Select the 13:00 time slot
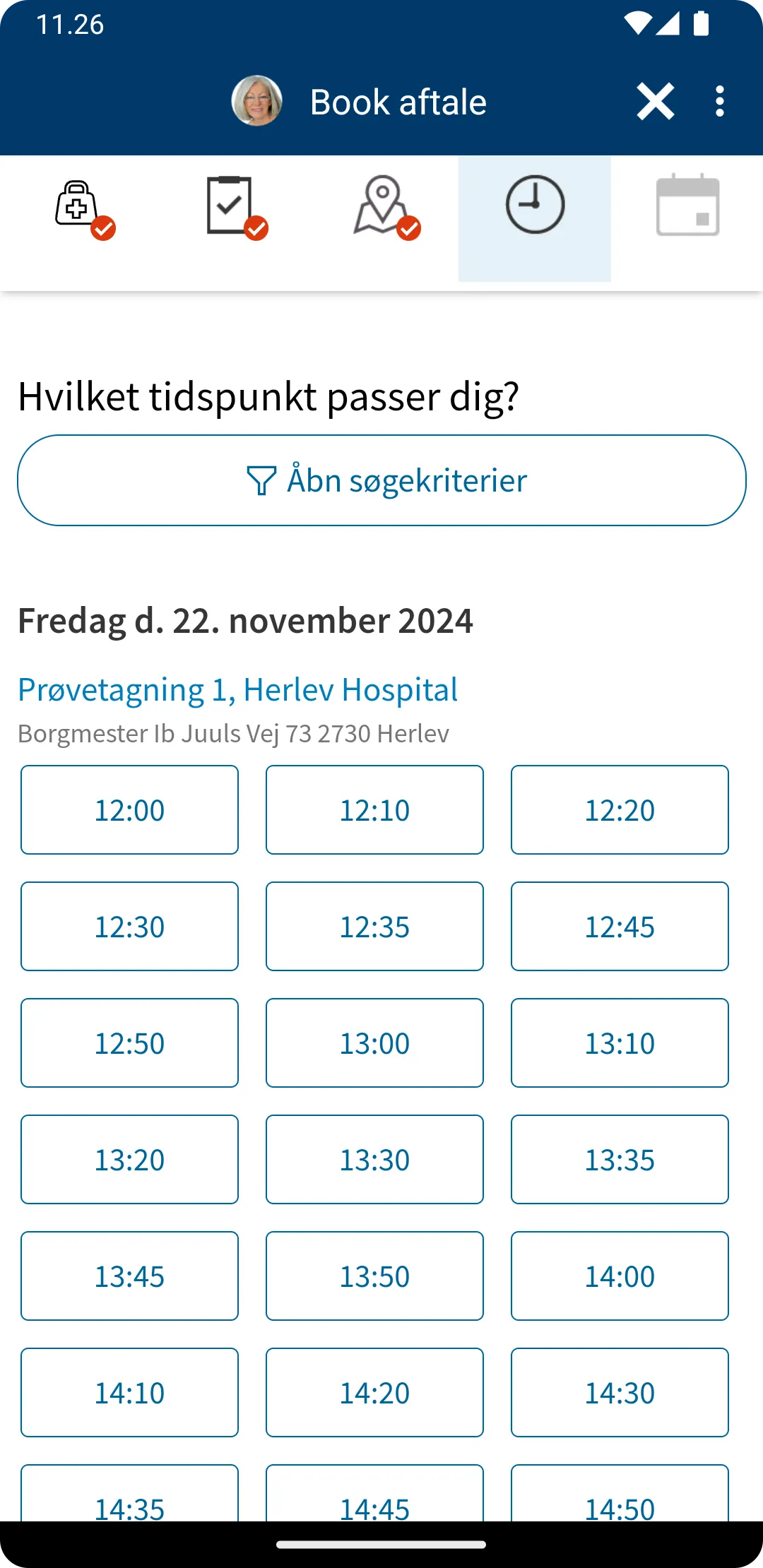Screen dimensions: 763x1568 coord(374,1043)
